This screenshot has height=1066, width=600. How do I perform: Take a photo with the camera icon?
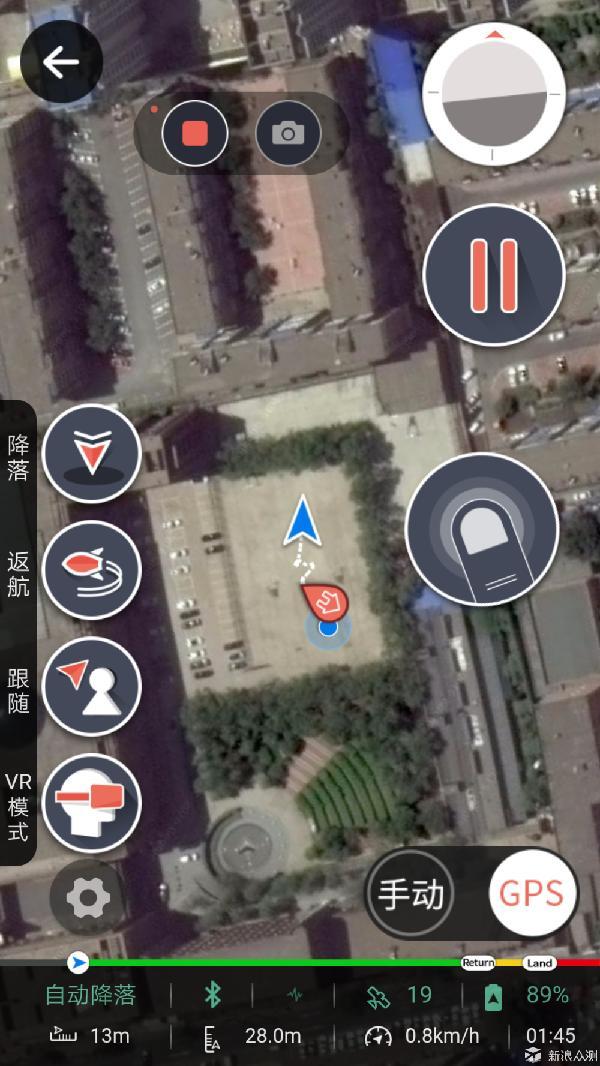coord(288,133)
